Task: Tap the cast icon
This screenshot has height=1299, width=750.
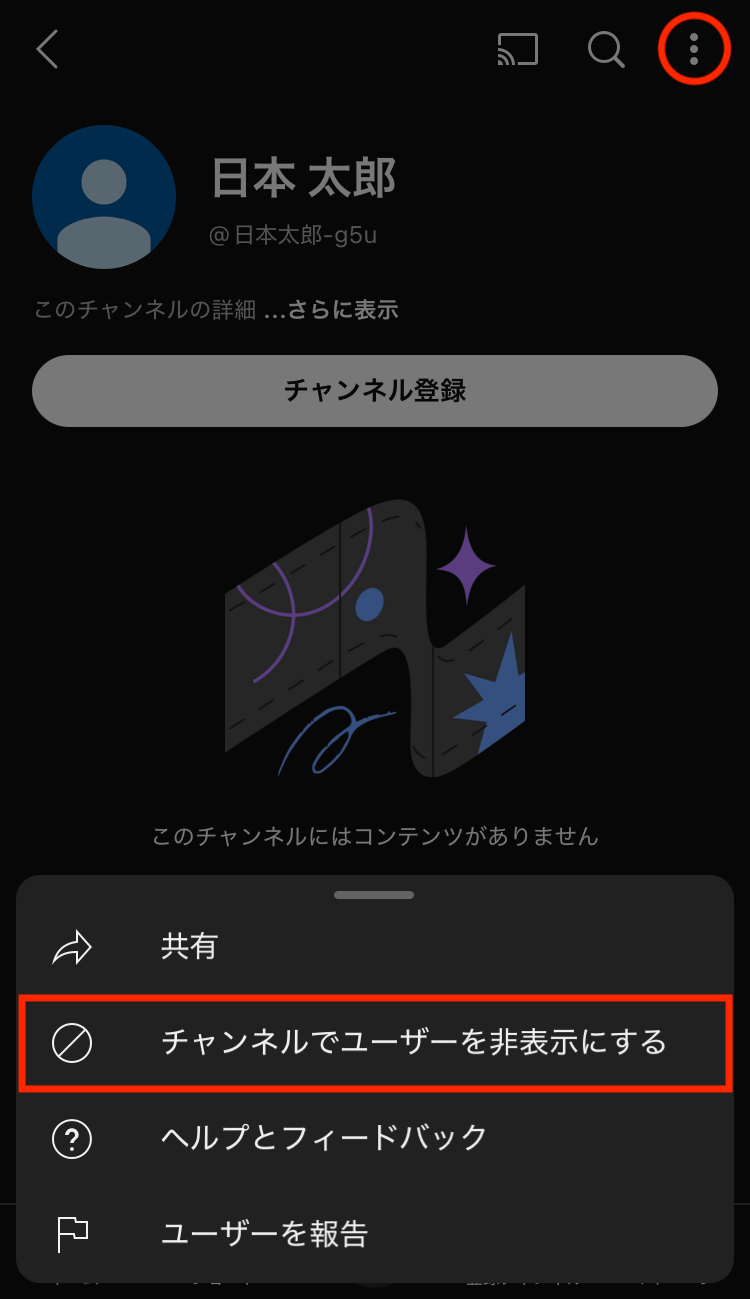Action: [518, 49]
